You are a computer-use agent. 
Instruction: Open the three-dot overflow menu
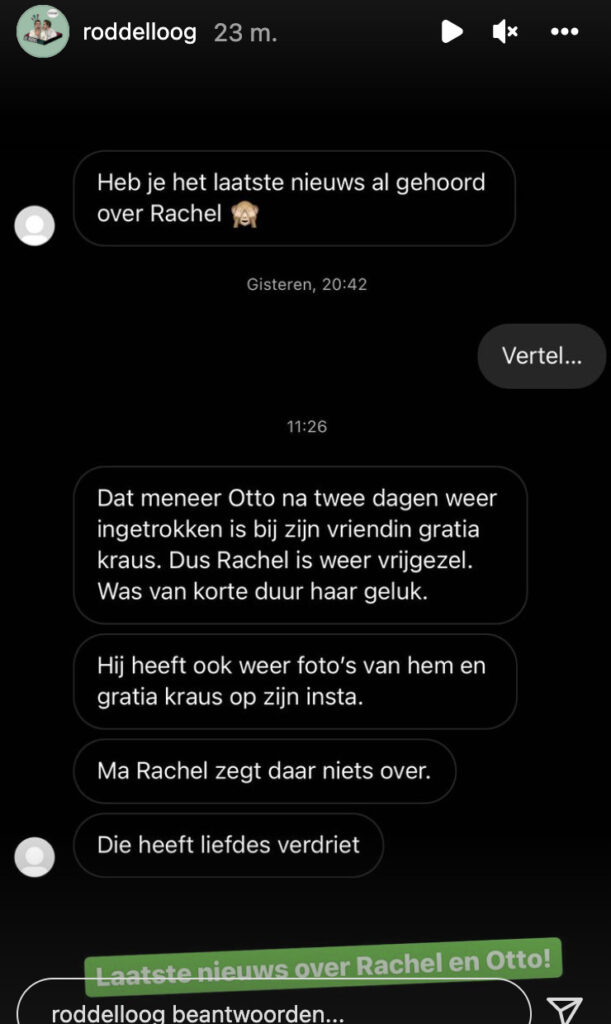pyautogui.click(x=565, y=31)
